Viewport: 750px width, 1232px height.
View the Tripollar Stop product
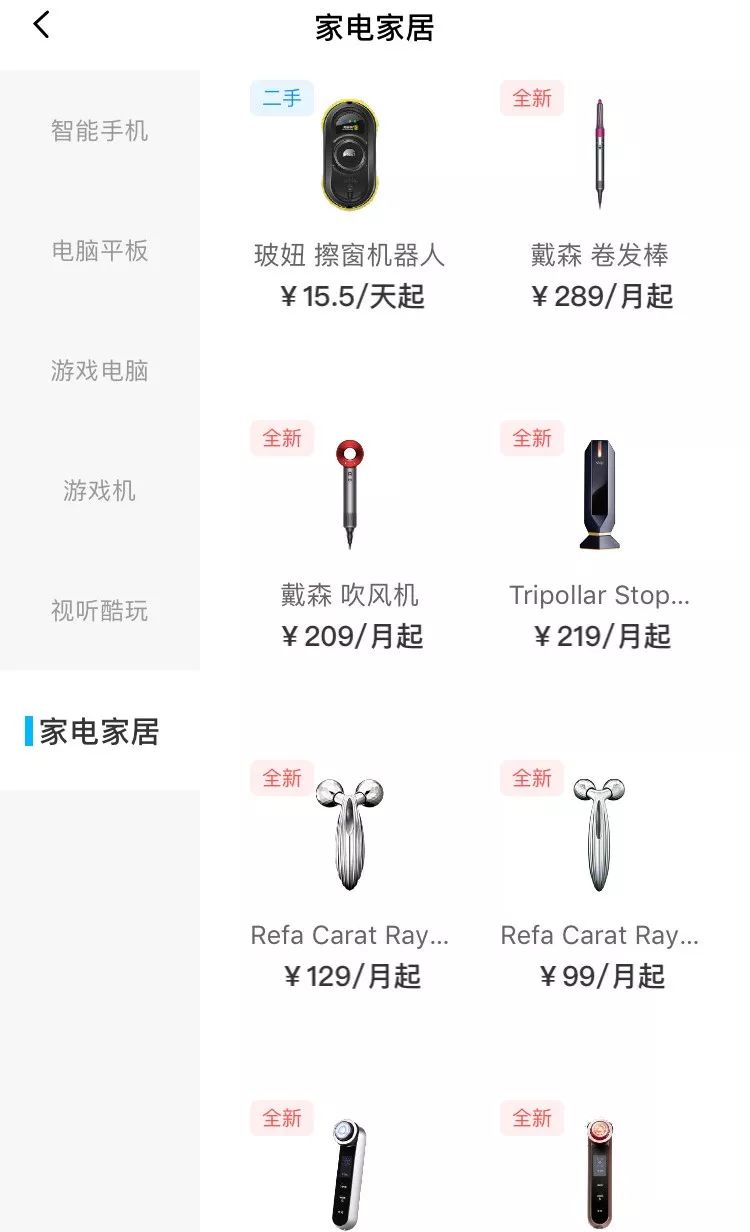pyautogui.click(x=599, y=540)
